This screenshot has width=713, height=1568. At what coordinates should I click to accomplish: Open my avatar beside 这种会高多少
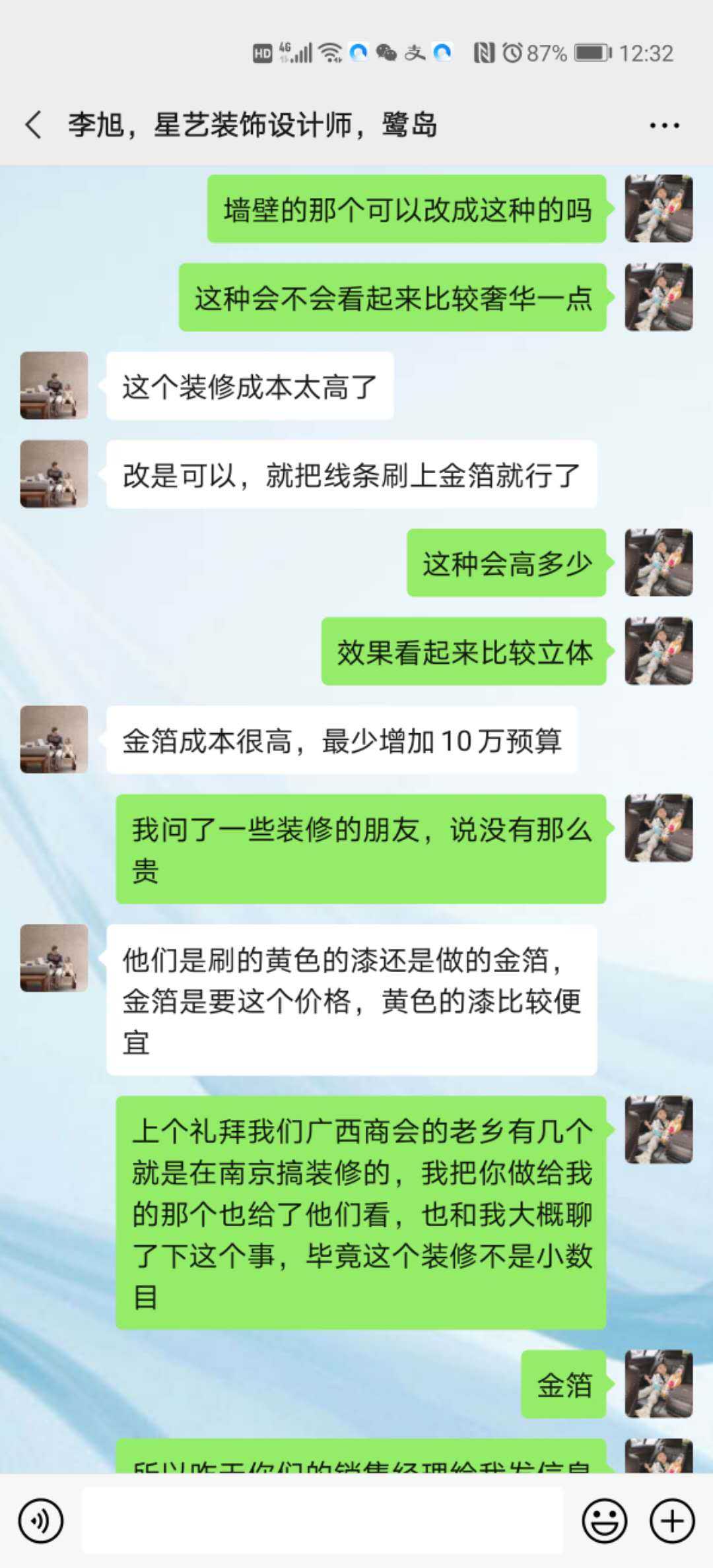click(x=658, y=562)
